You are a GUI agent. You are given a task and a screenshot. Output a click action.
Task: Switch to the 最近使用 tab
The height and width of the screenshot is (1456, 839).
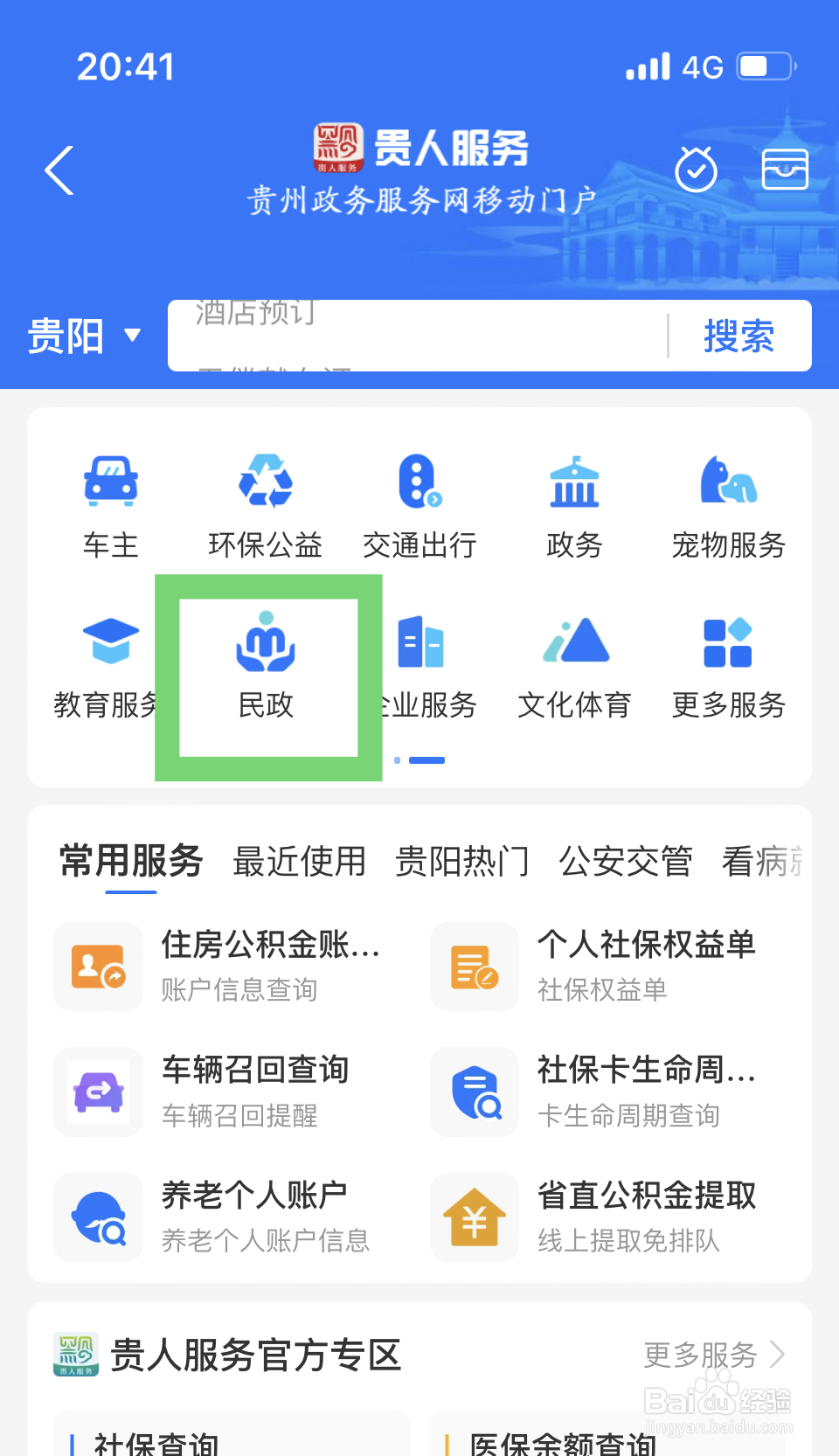point(299,861)
